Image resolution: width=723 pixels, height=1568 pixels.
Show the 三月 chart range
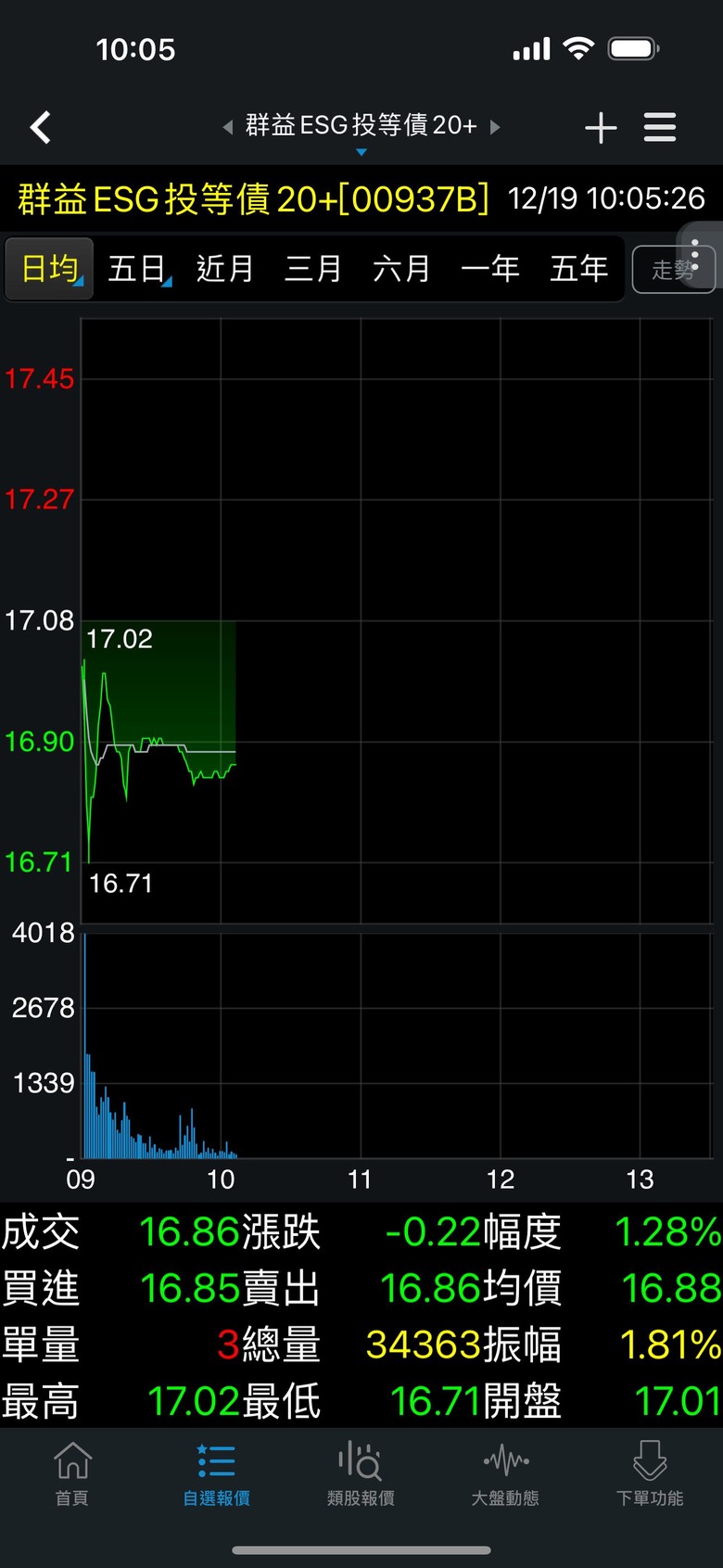313,269
